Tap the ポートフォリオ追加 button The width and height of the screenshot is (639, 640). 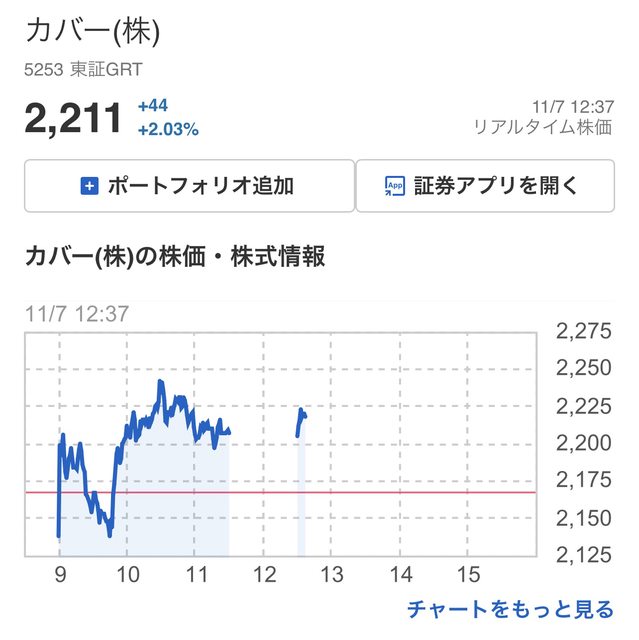click(187, 186)
